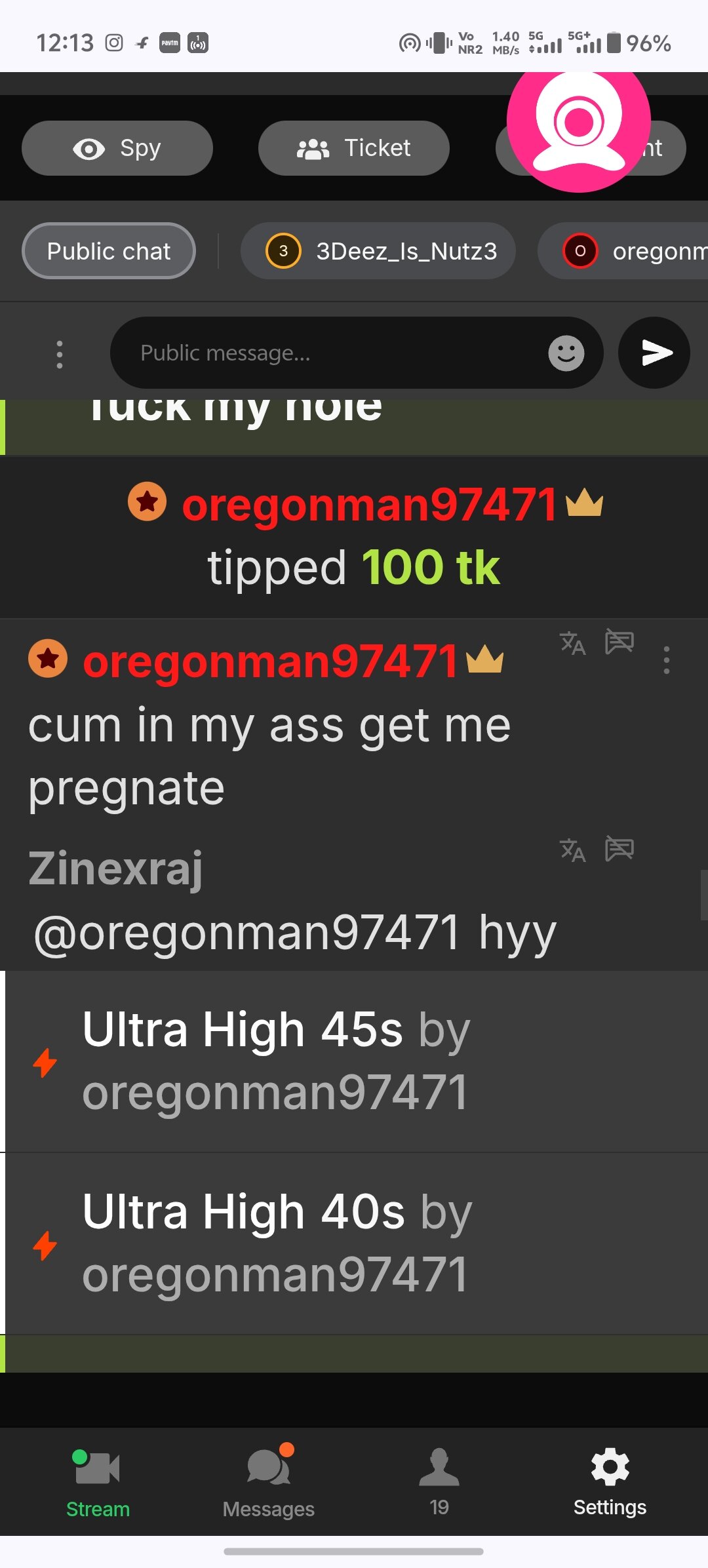Tap the pink webcam floating button
Screen dimensions: 708x1568
[578, 123]
